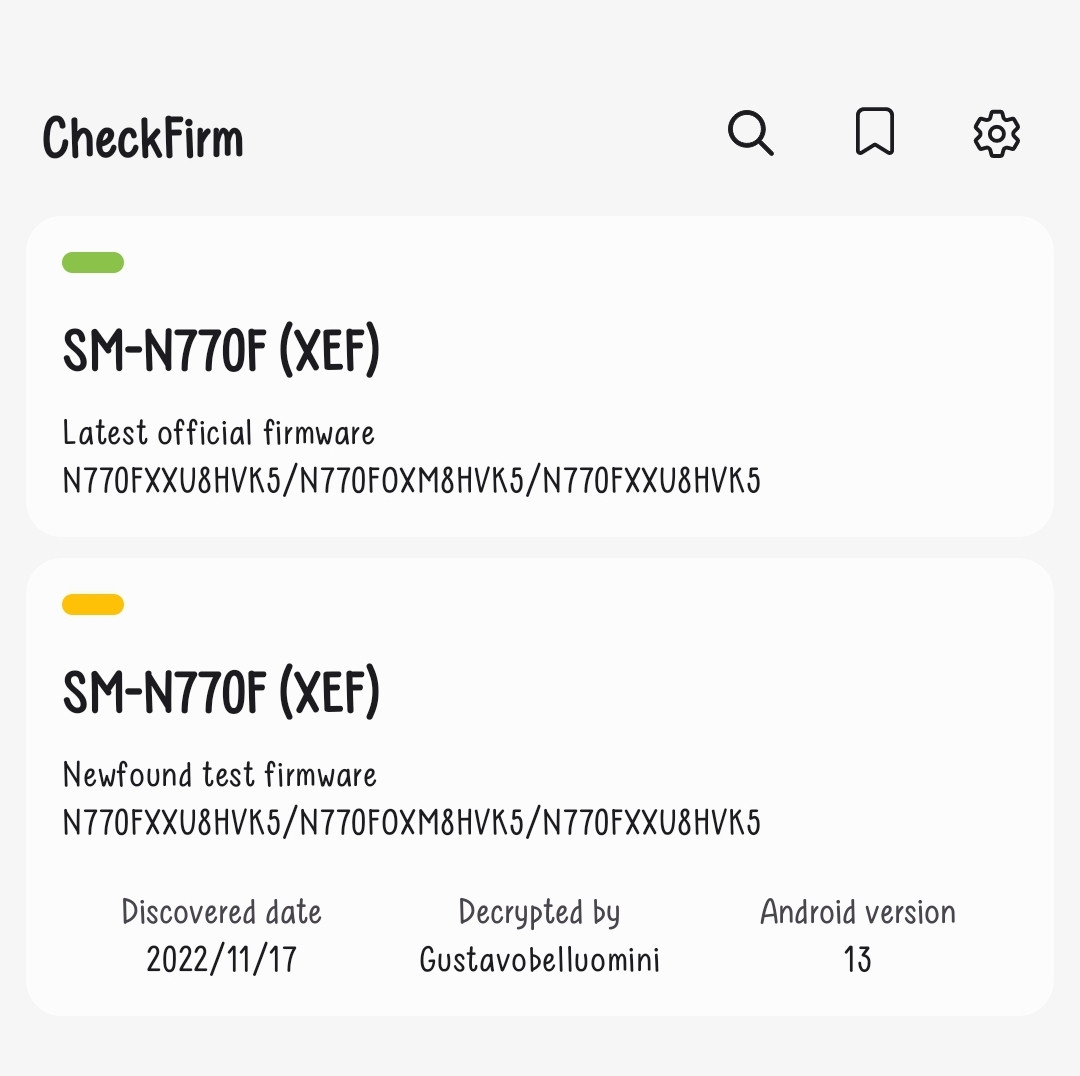Open the Latest official firmware card
The width and height of the screenshot is (1080, 1076).
point(540,376)
